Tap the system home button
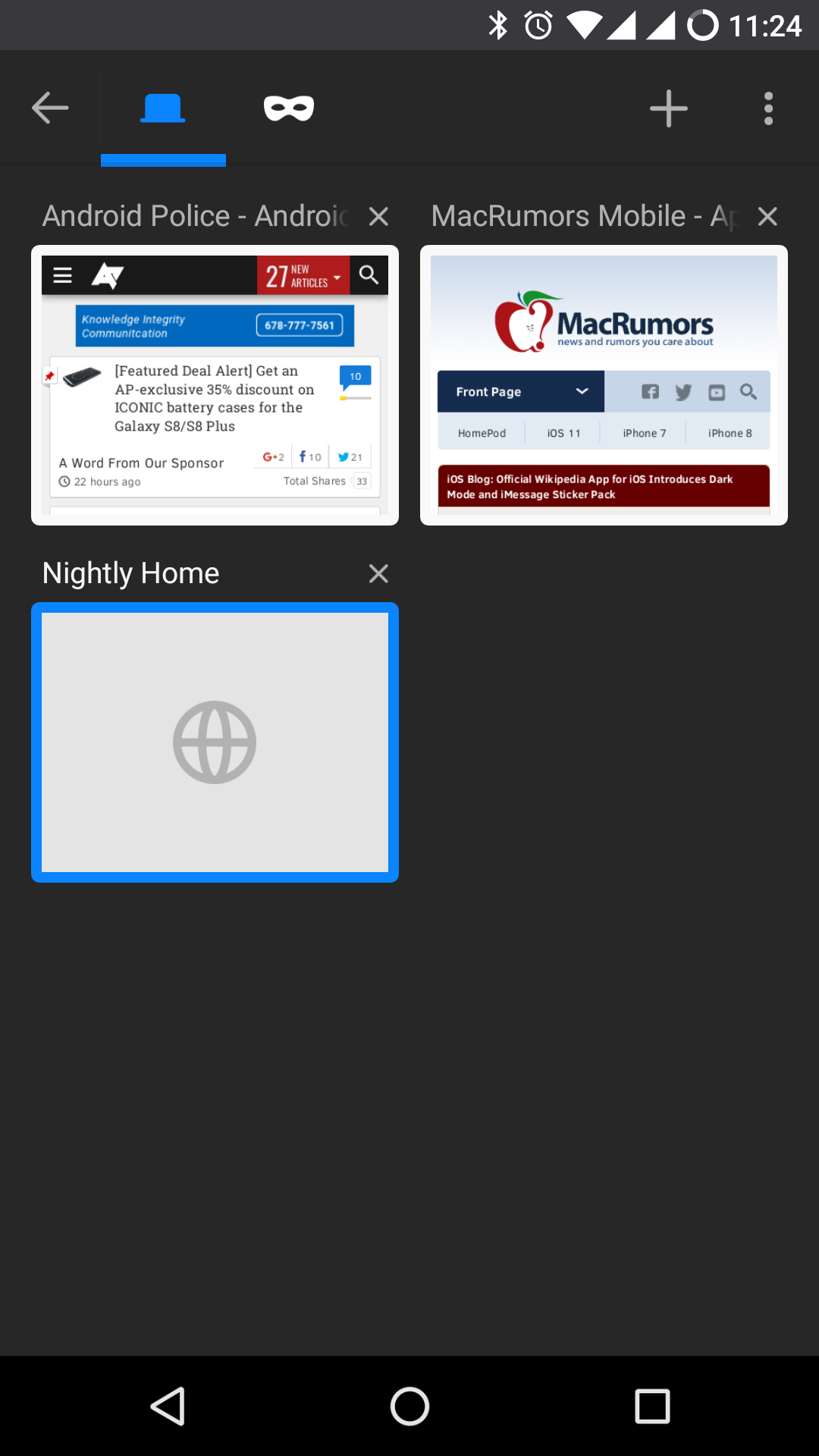819x1456 pixels. pyautogui.click(x=409, y=1407)
